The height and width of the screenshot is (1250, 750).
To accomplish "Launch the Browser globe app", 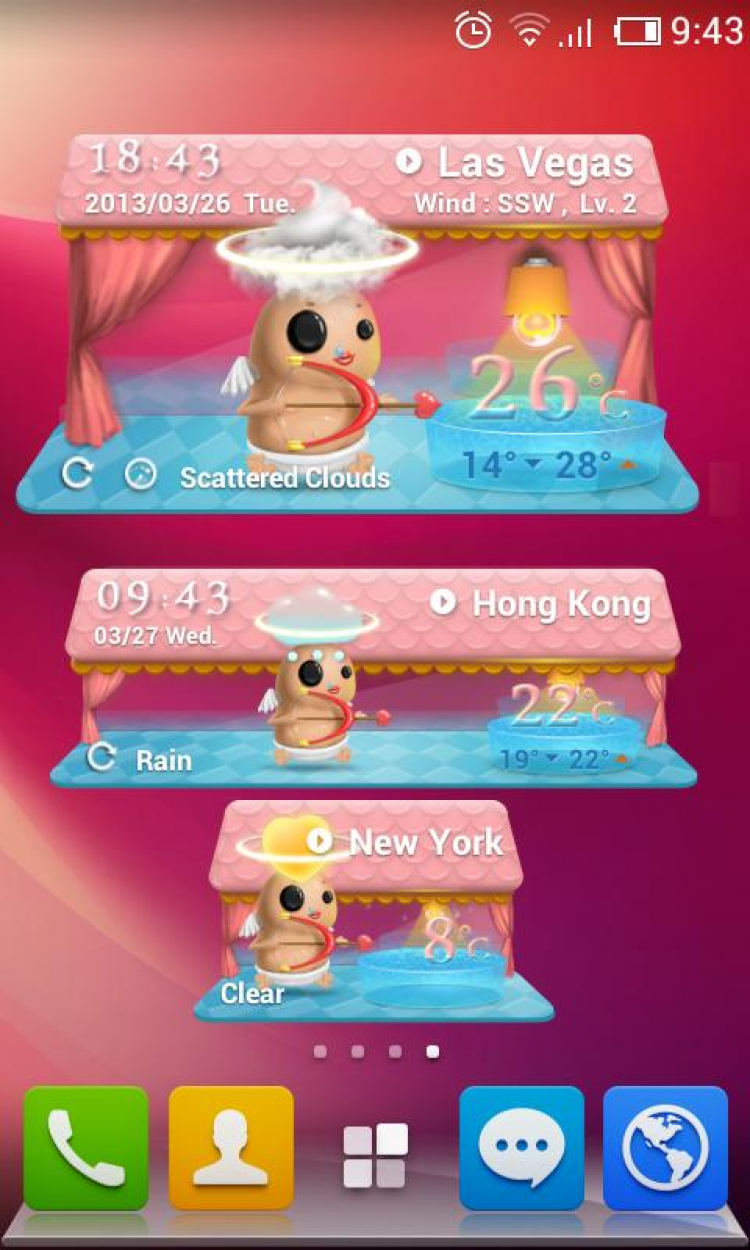I will 665,1149.
